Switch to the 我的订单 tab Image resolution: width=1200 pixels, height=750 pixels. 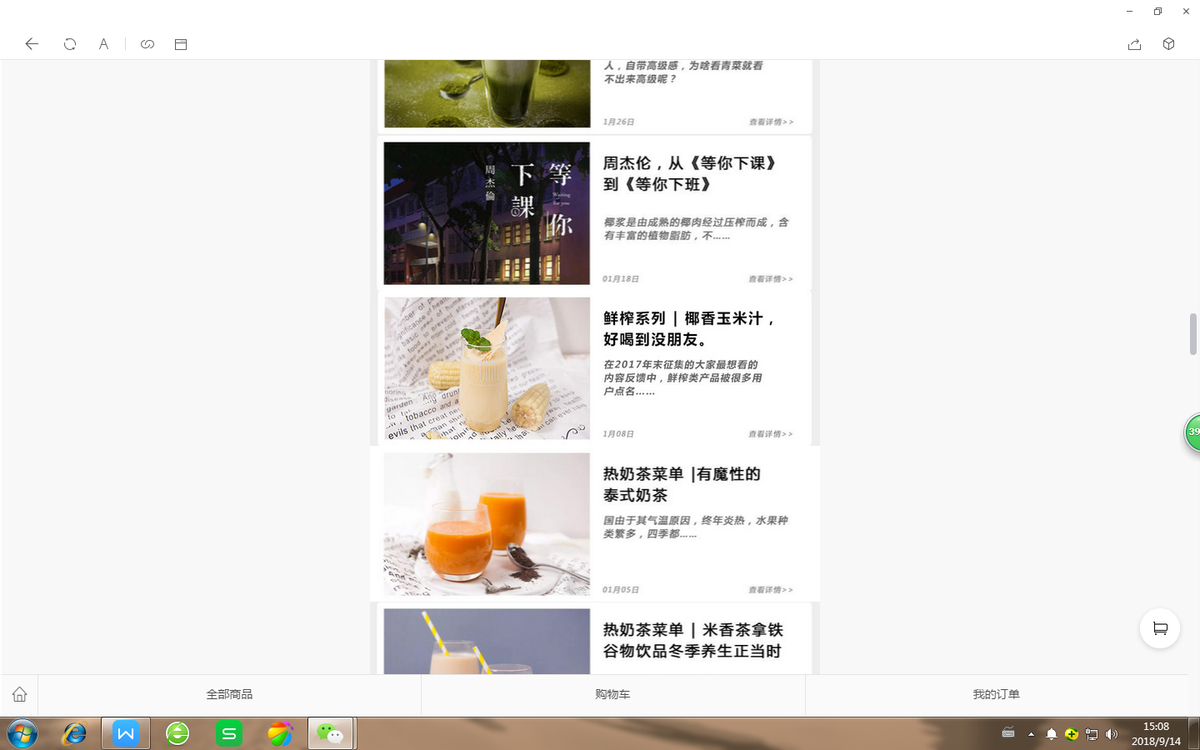click(x=996, y=694)
